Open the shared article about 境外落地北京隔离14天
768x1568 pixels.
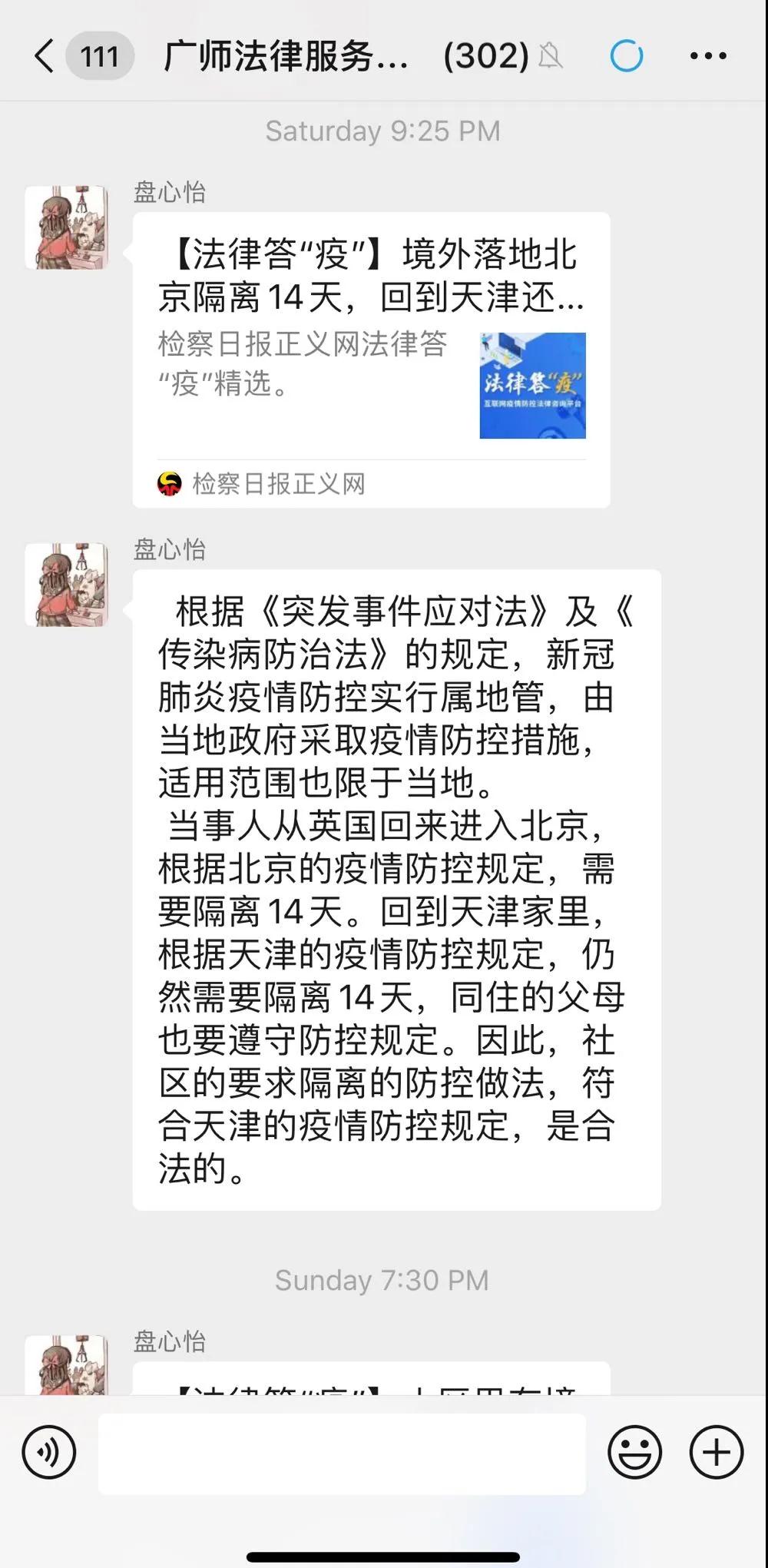click(371, 359)
